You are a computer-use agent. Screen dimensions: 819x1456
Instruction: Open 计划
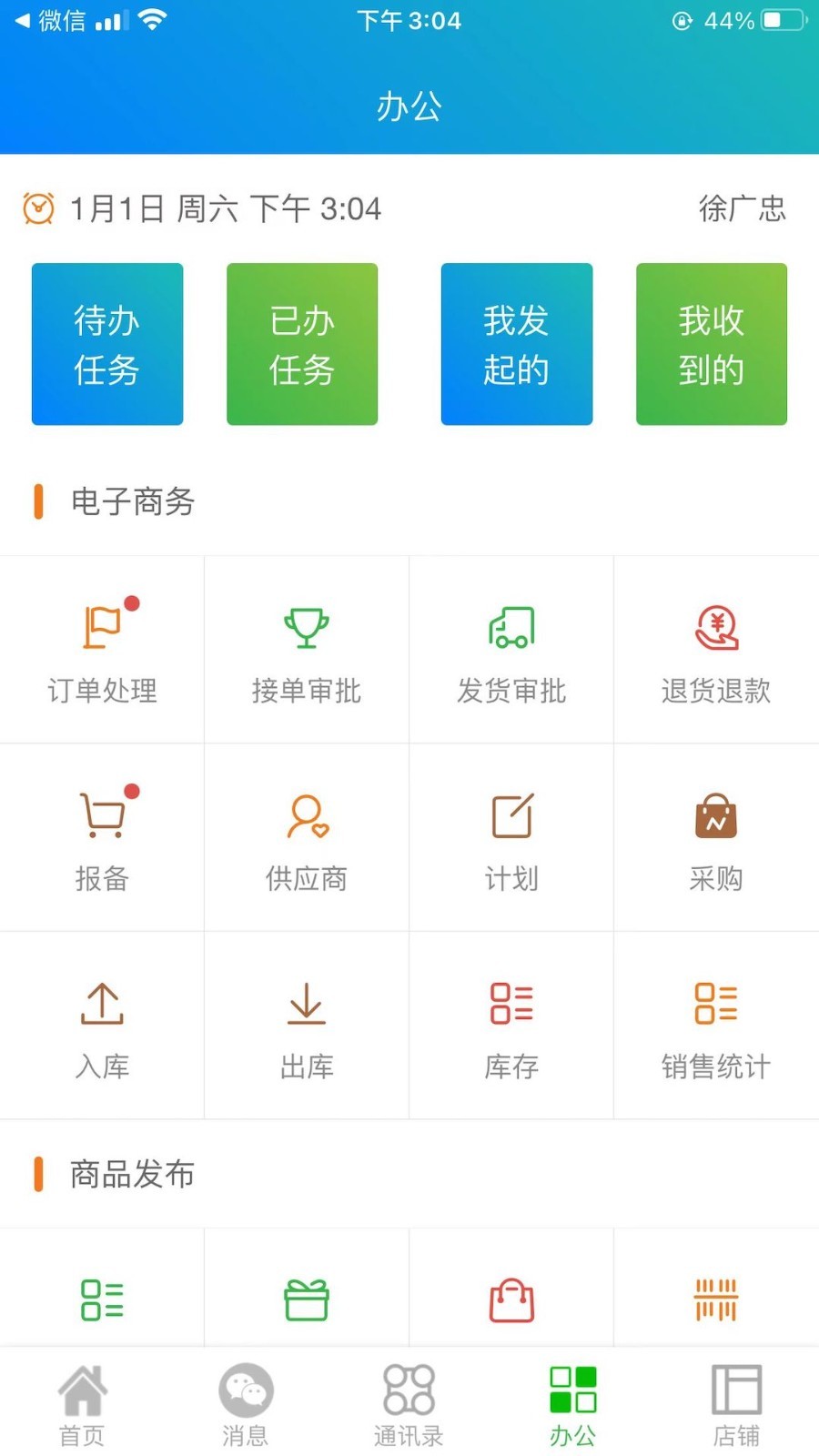click(511, 838)
